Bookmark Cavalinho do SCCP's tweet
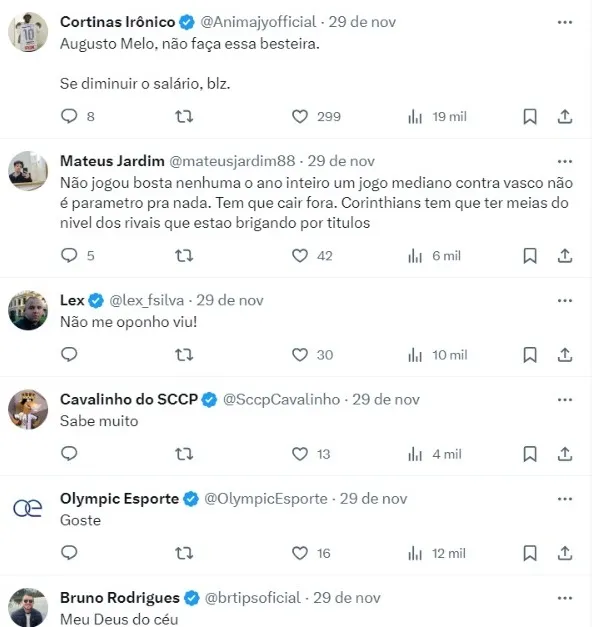Screen dimensions: 600x627 (x=530, y=454)
